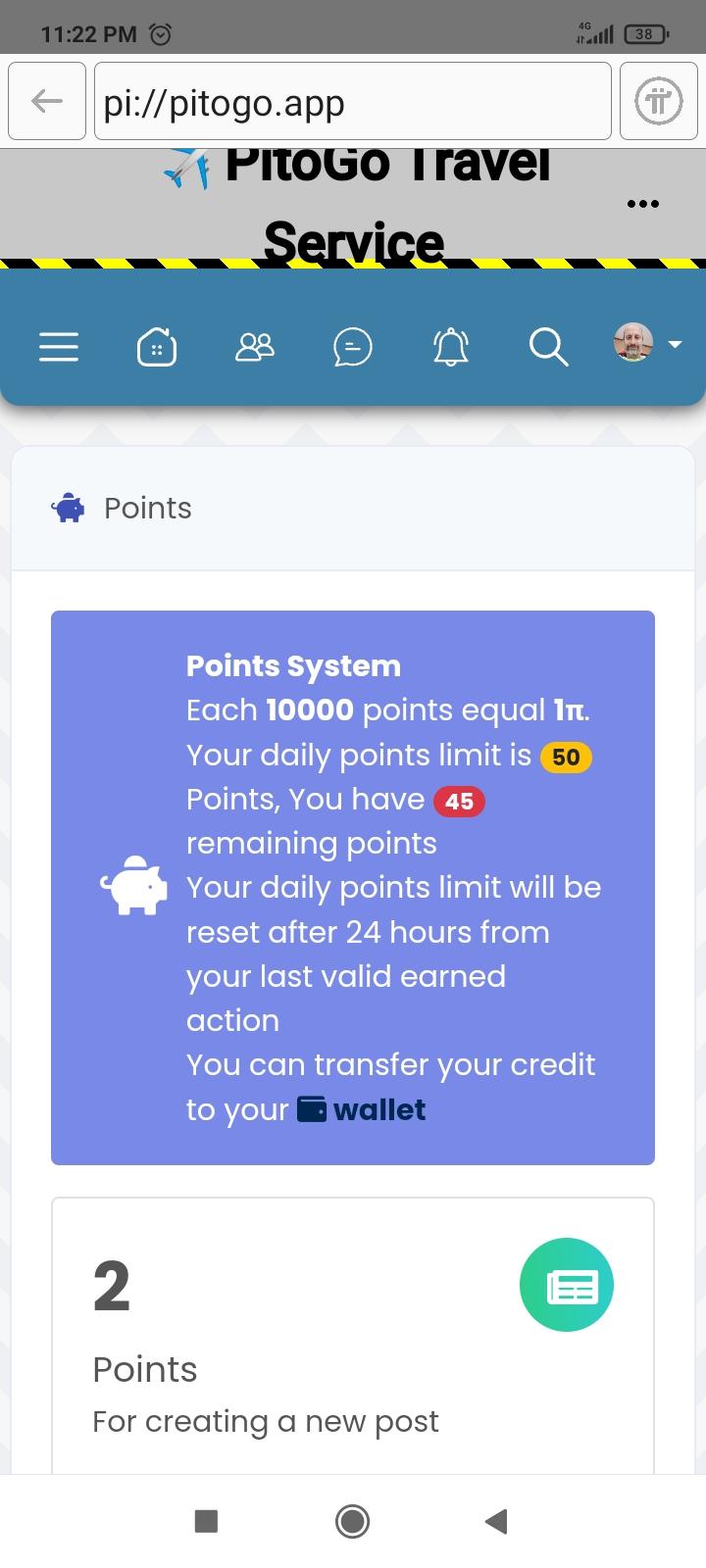The height and width of the screenshot is (1568, 706).
Task: Open the notifications bell
Action: [451, 346]
